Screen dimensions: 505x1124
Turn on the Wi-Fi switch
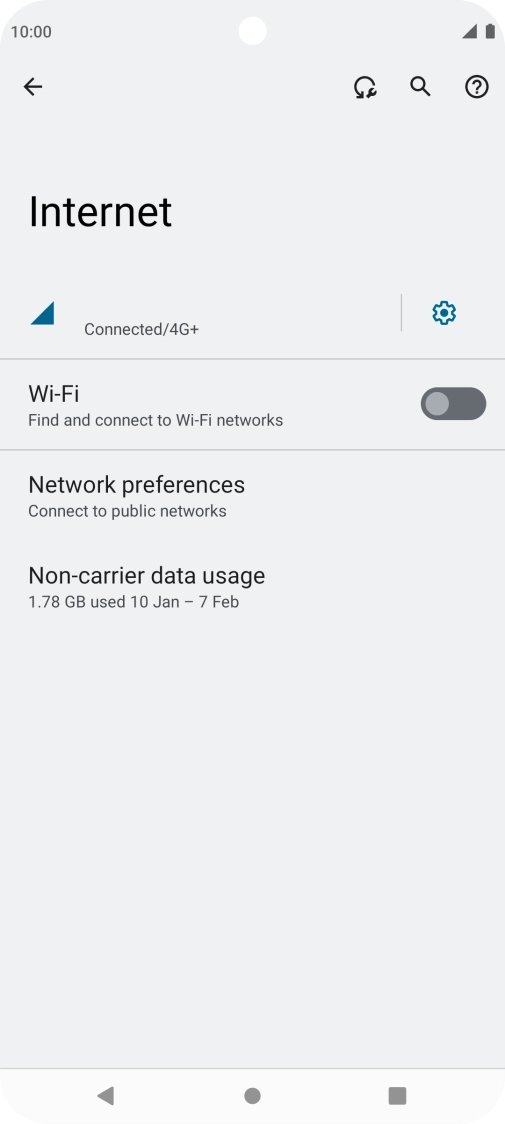[x=453, y=404]
